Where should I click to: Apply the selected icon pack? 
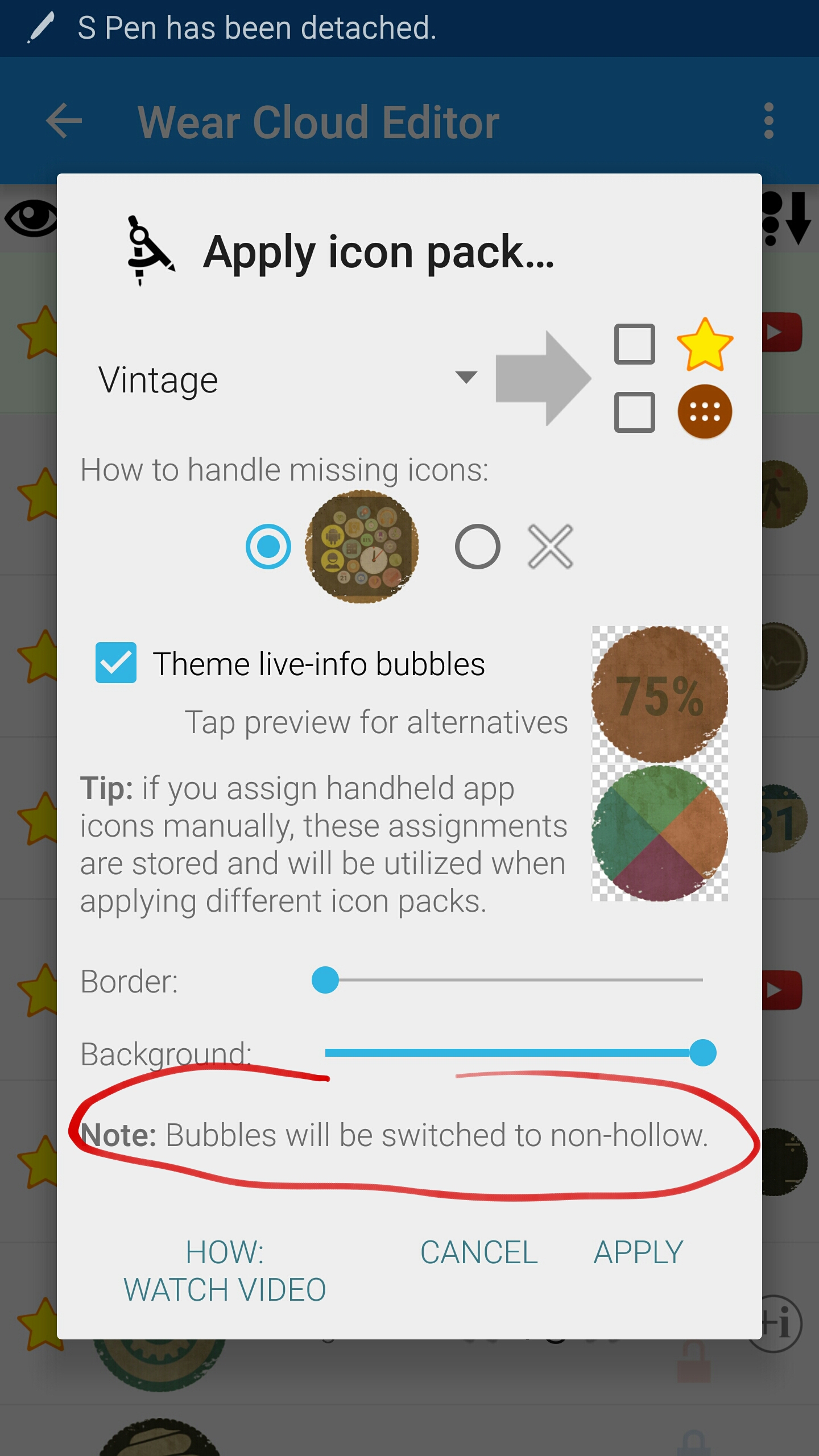pos(638,1252)
